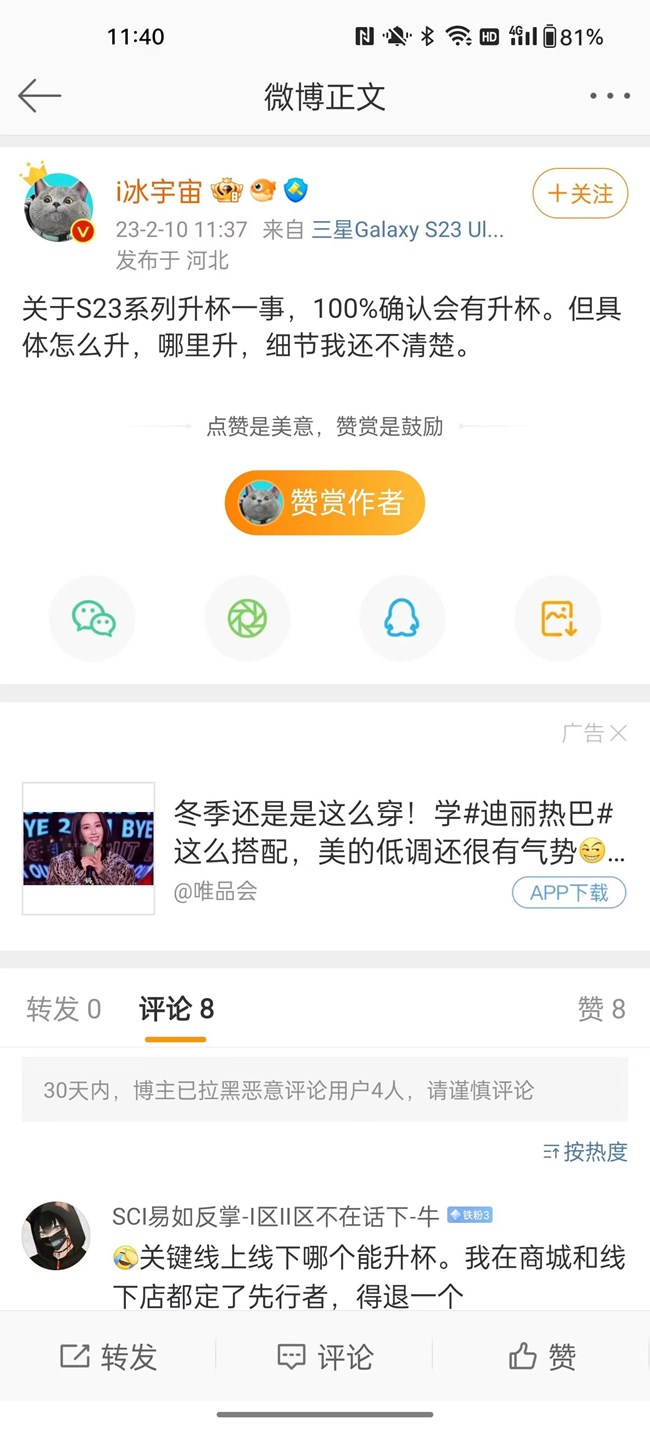Share the post to QQ

coord(402,619)
